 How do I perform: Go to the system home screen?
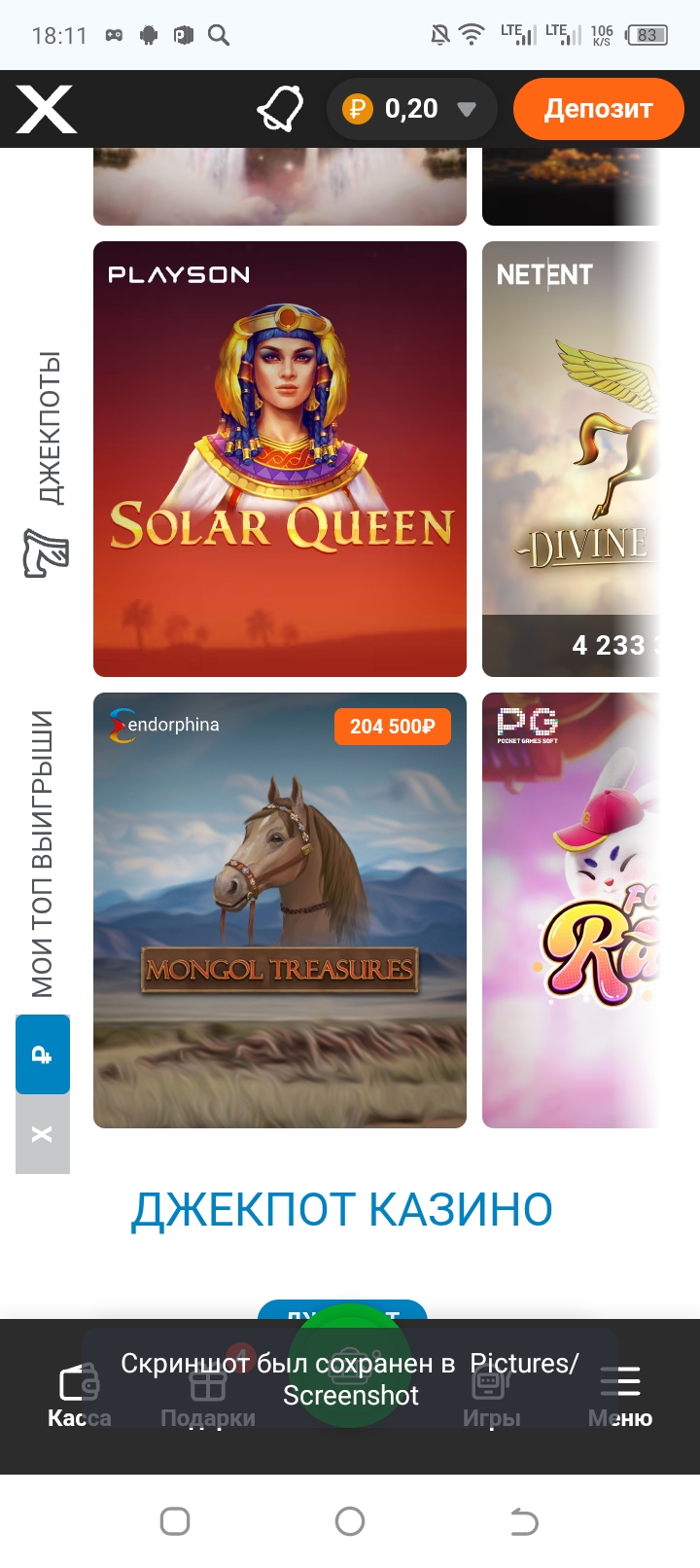click(350, 1521)
